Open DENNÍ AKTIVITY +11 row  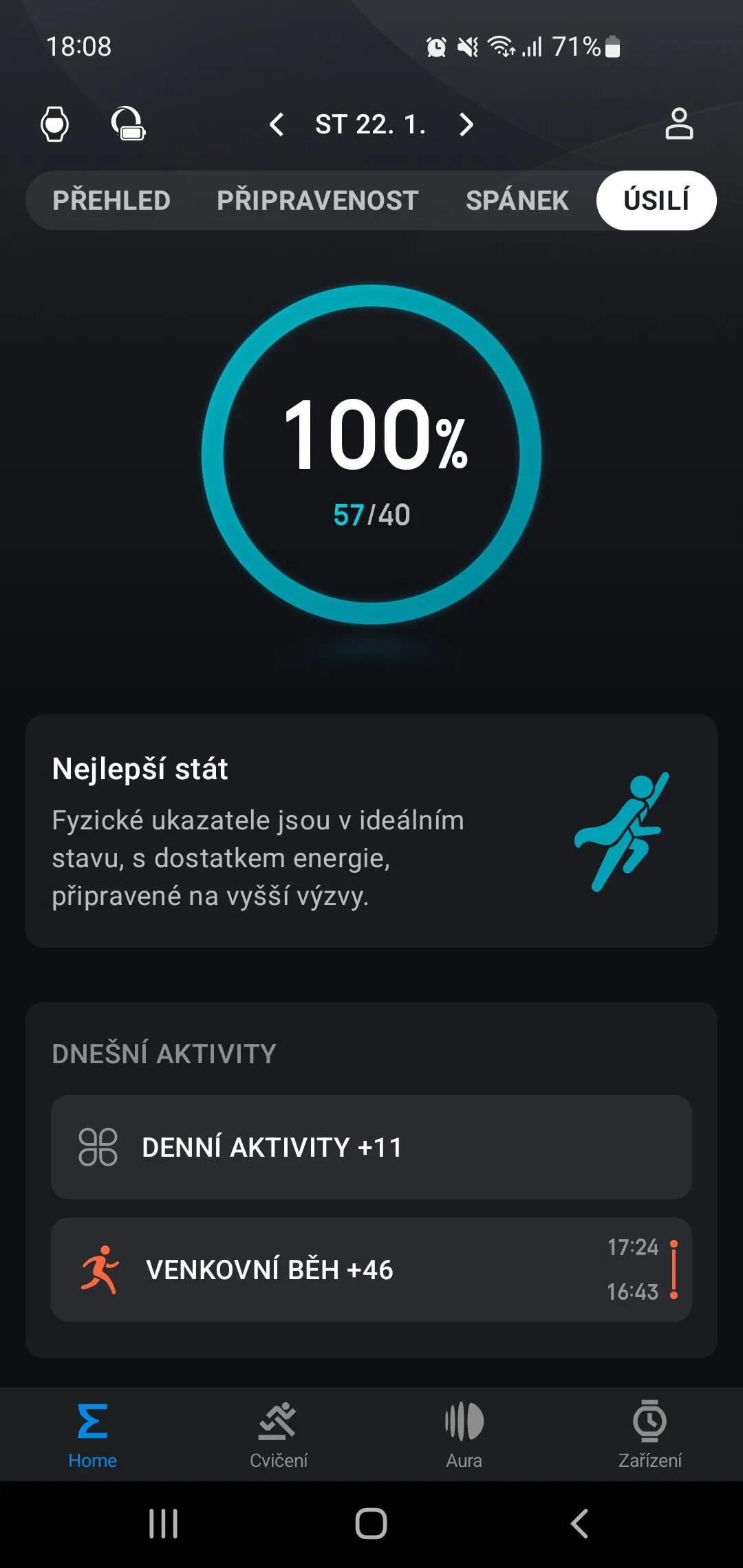371,1147
